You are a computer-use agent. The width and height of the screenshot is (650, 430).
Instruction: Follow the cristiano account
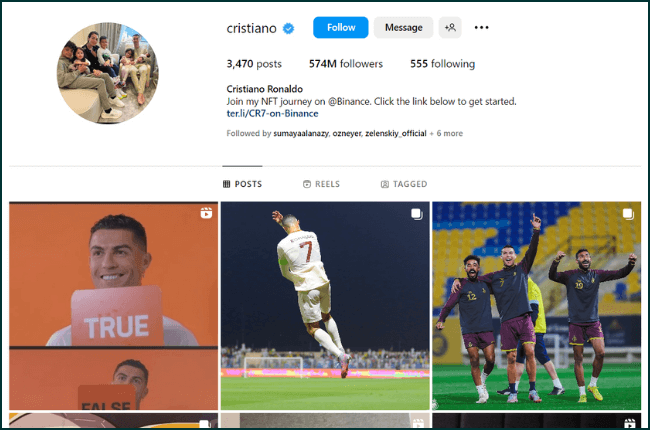340,28
